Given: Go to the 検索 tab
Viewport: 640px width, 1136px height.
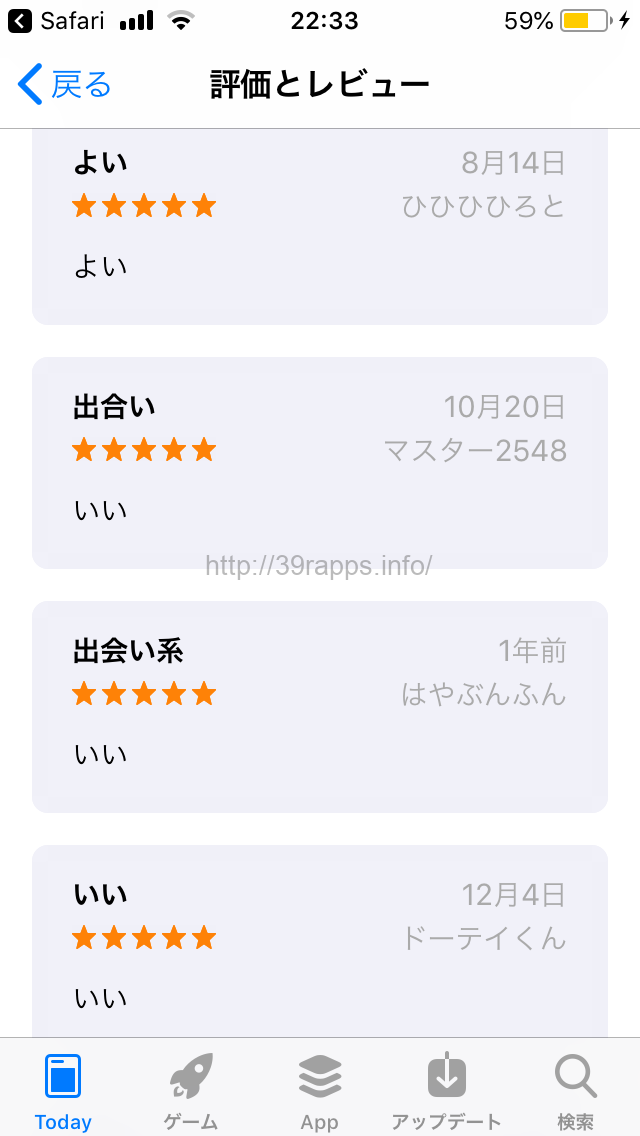Looking at the screenshot, I should [x=576, y=1088].
